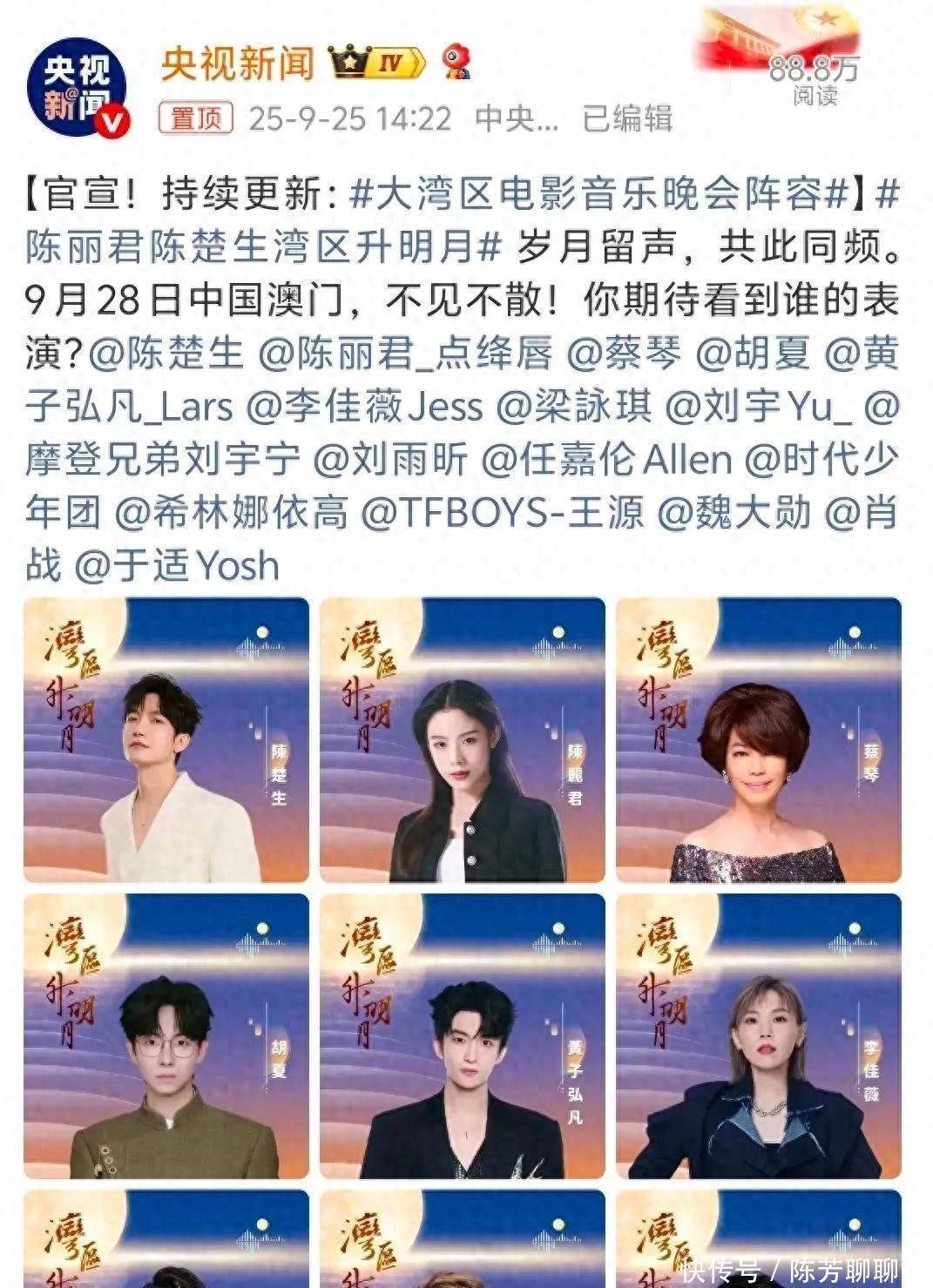Viewport: 933px width, 1288px height.
Task: Open the 陈丽君 poster image
Action: [x=463, y=740]
